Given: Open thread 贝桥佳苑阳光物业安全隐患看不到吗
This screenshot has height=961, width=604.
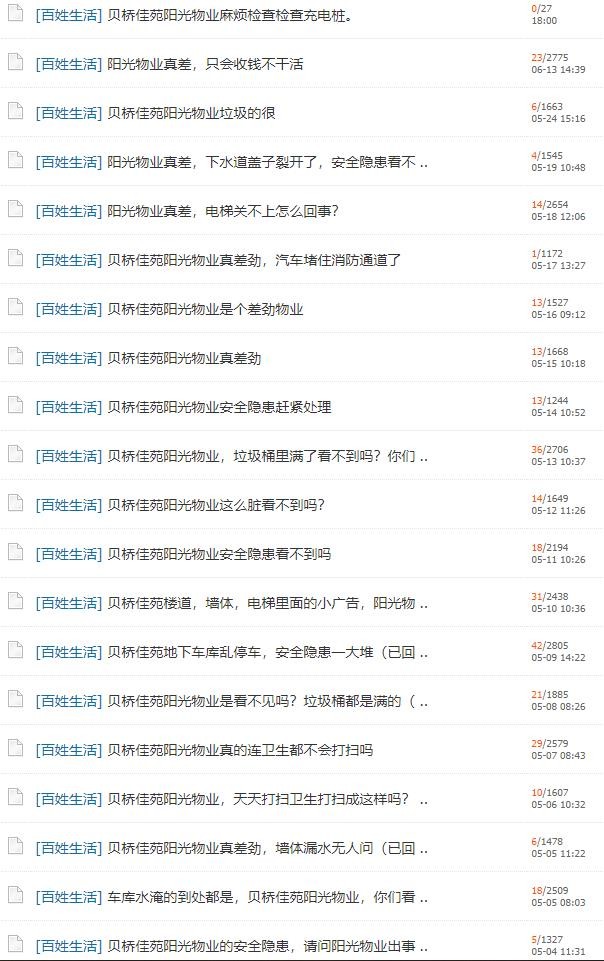Looking at the screenshot, I should (219, 554).
